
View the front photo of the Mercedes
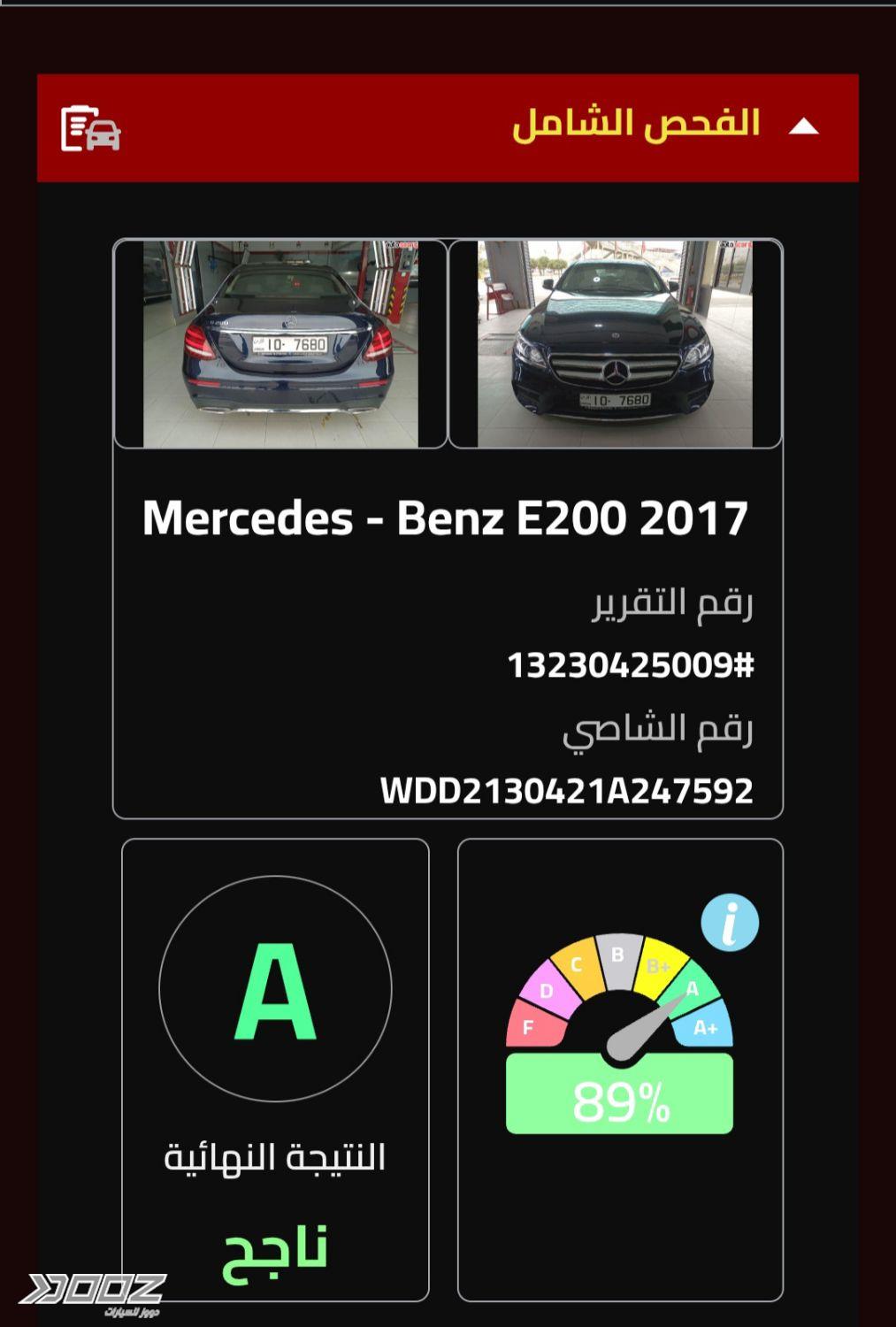616,344
